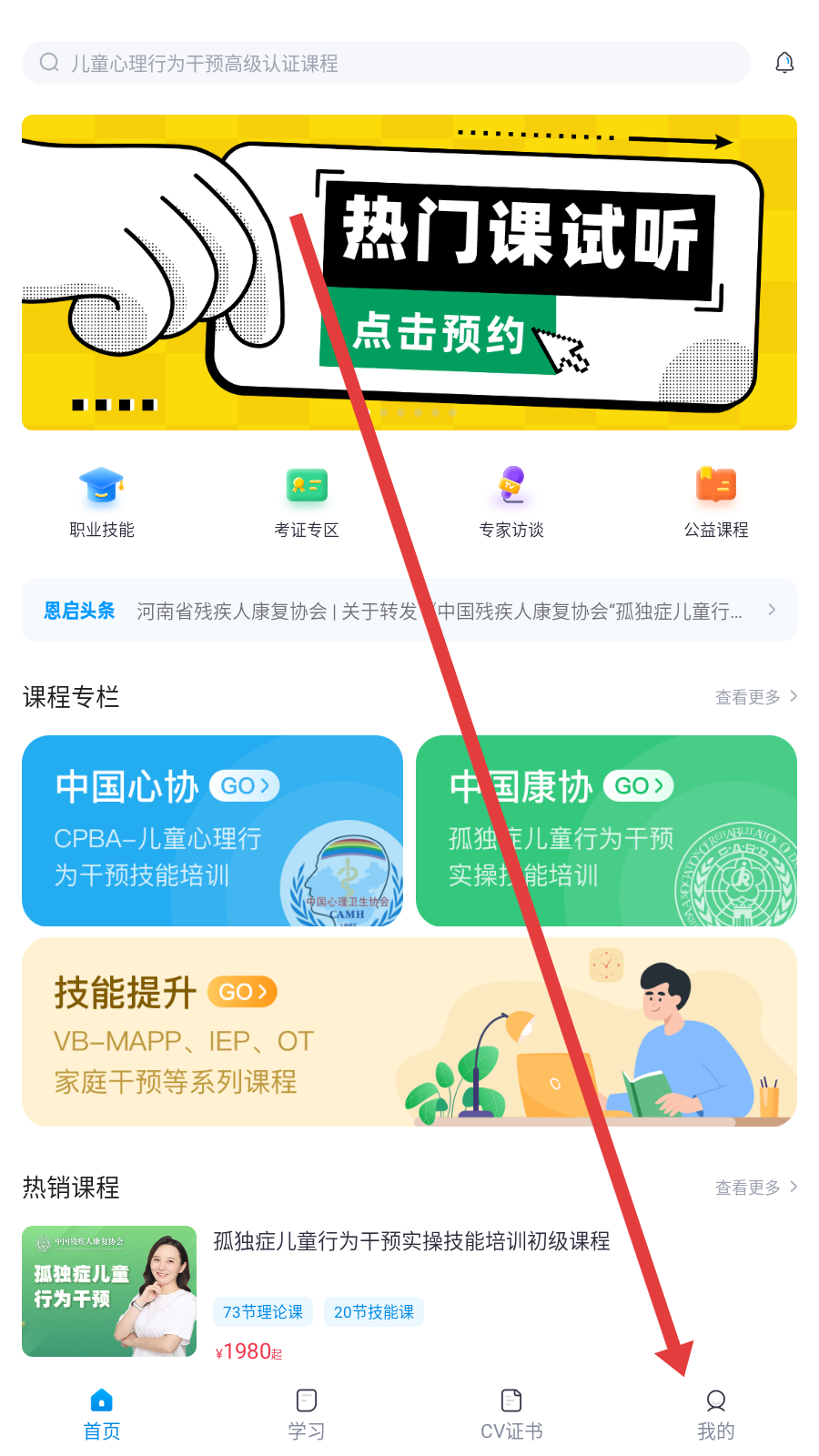Open 职业技能 category
The height and width of the screenshot is (1456, 819).
[102, 501]
